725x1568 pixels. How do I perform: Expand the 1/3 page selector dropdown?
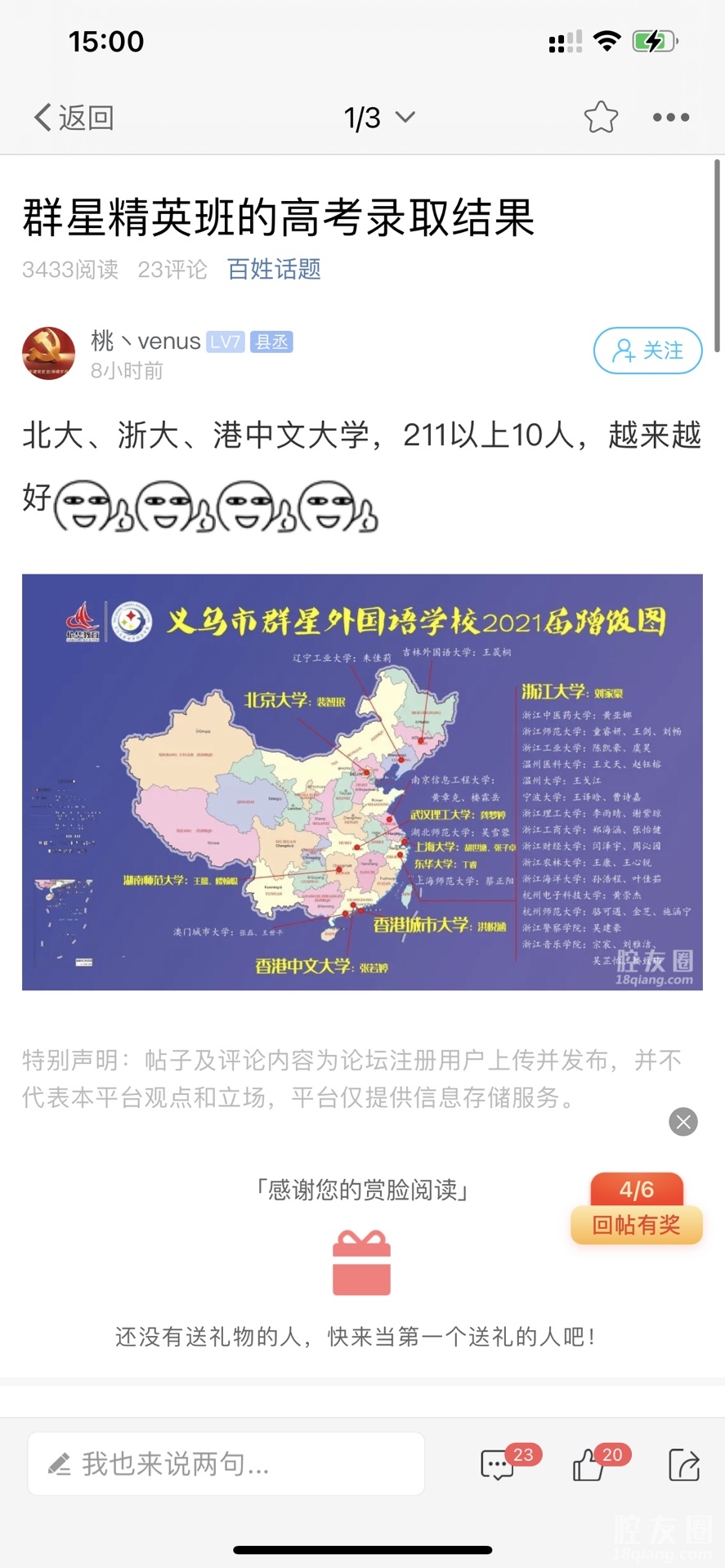[x=379, y=118]
